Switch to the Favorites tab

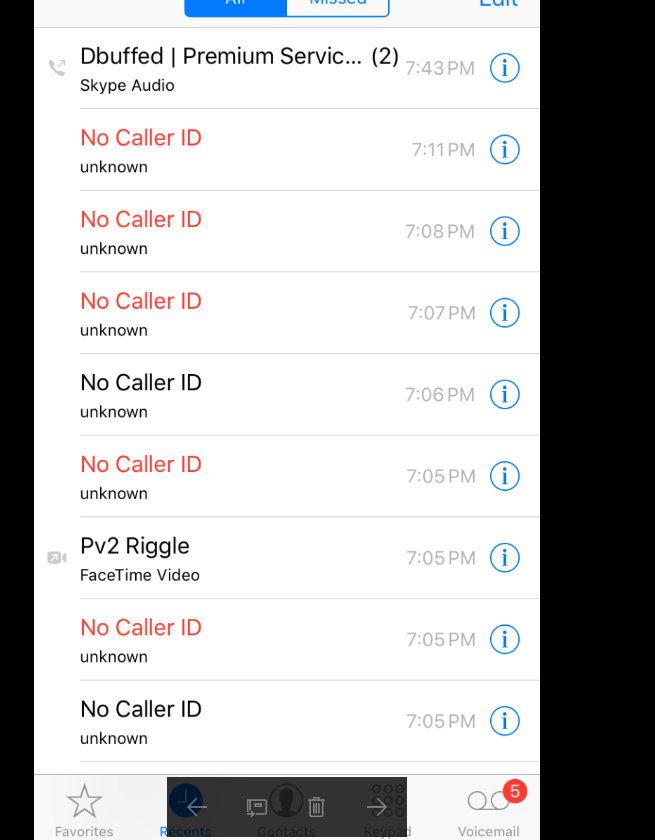click(x=84, y=810)
